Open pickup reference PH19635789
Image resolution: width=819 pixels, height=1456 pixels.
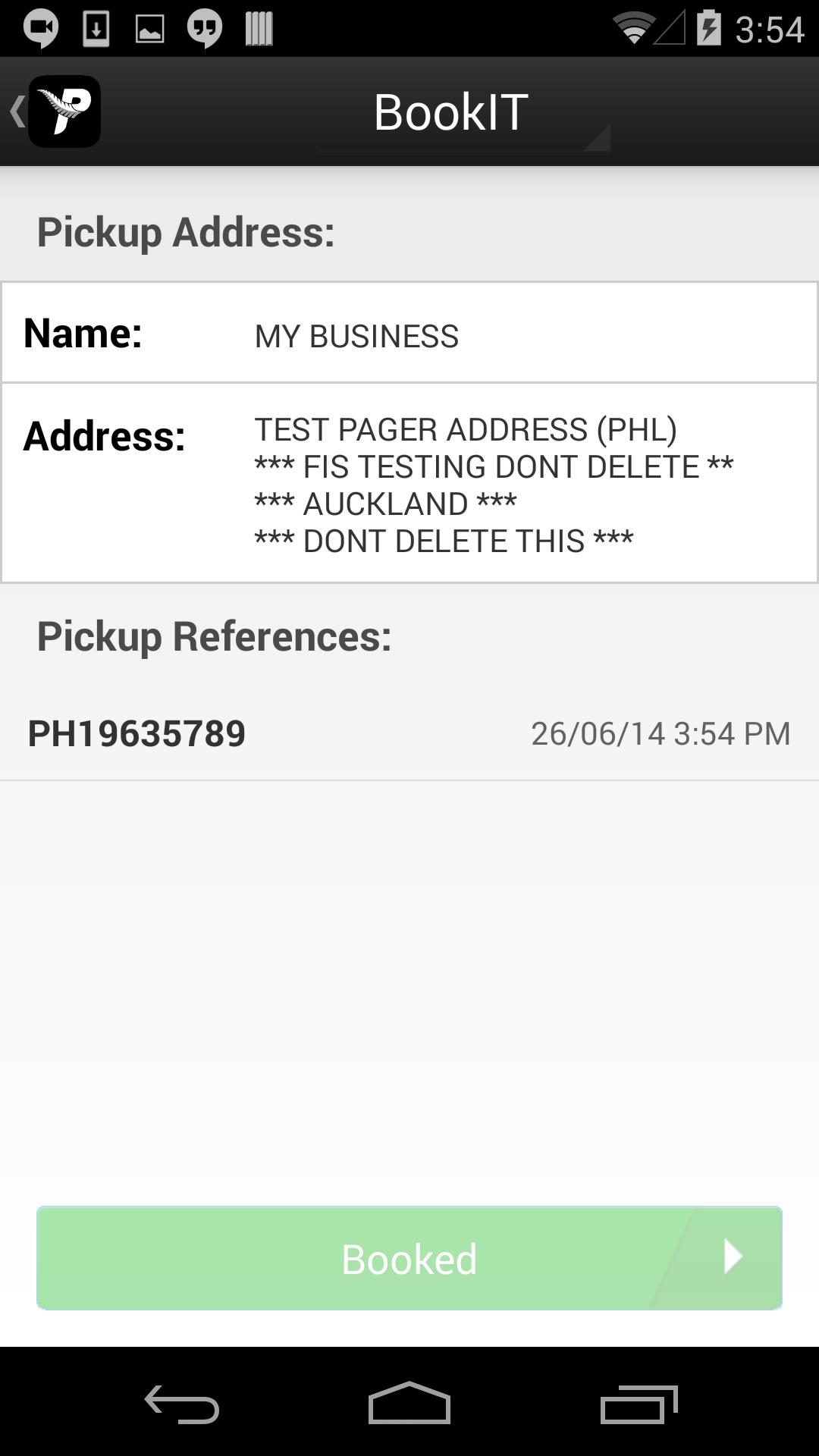(409, 733)
